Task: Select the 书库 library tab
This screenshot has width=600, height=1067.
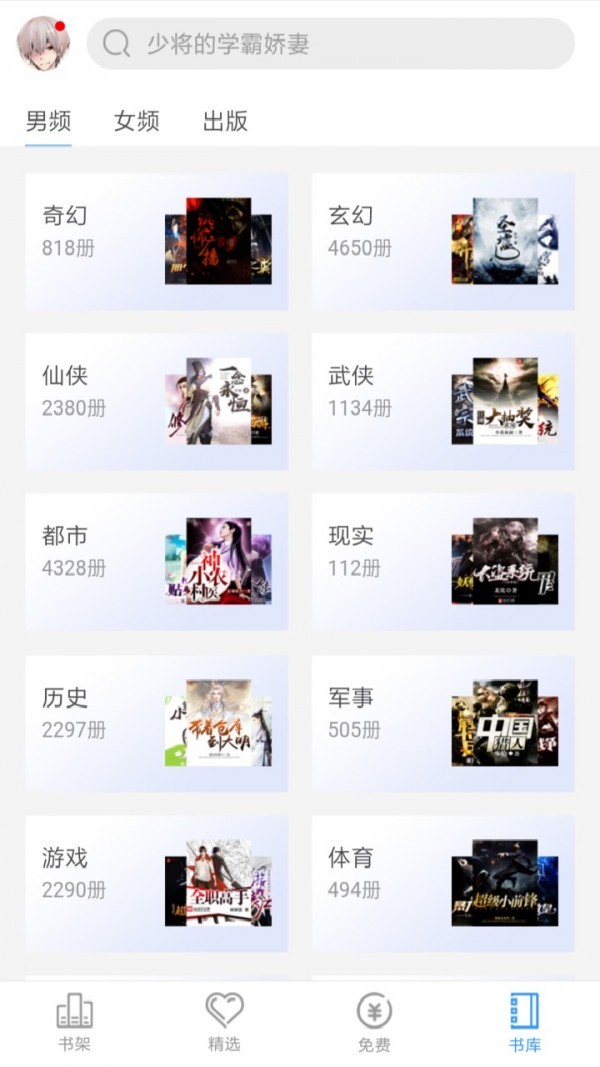Action: (524, 1022)
